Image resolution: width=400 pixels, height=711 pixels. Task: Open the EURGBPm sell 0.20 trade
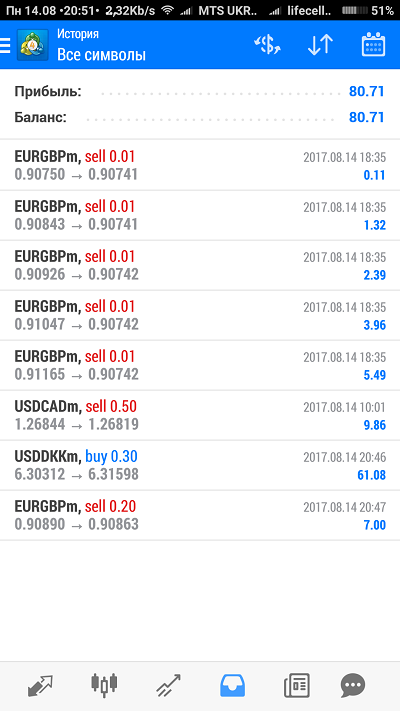tap(200, 515)
